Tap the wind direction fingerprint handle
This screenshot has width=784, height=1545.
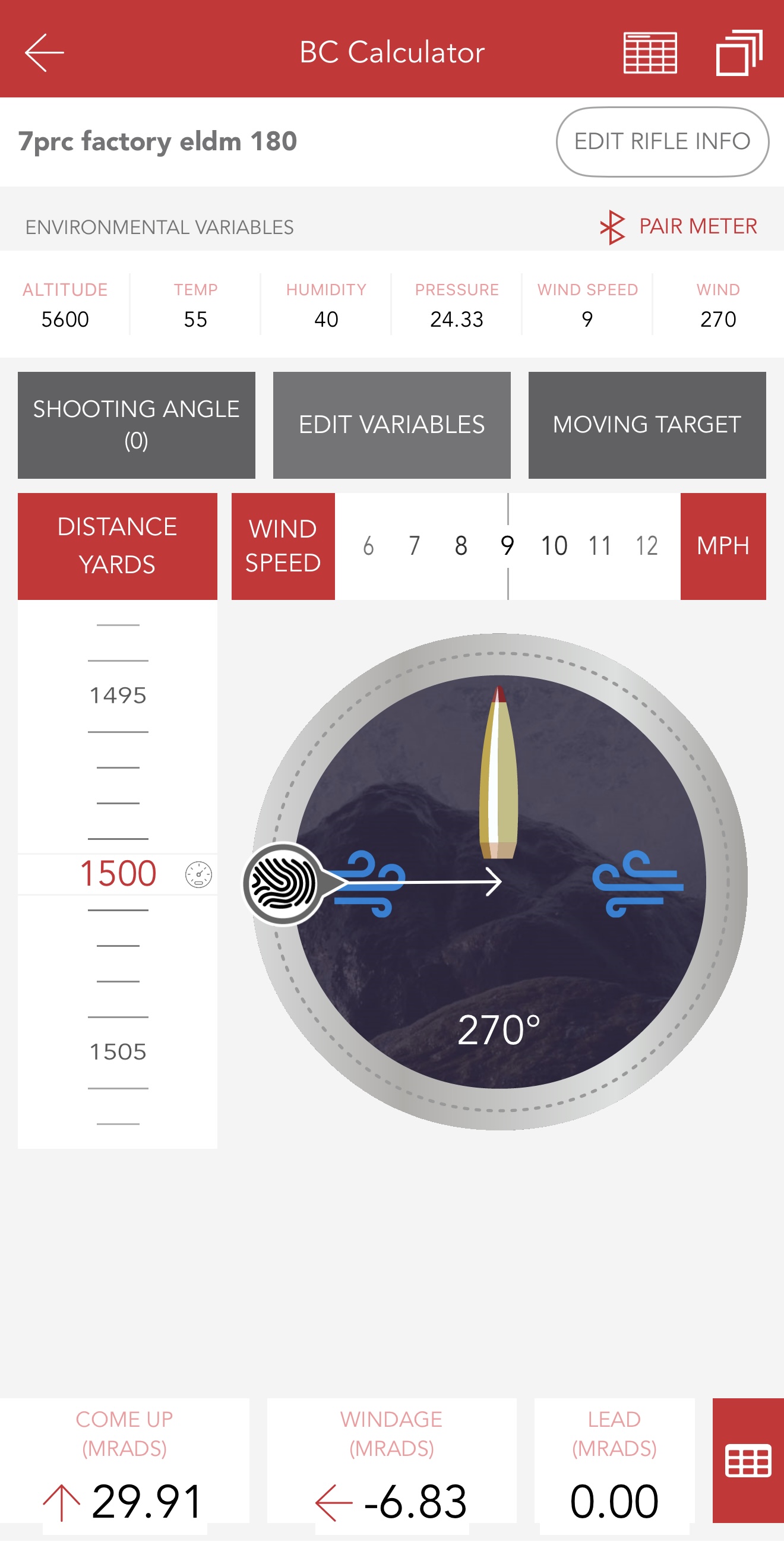tap(282, 883)
